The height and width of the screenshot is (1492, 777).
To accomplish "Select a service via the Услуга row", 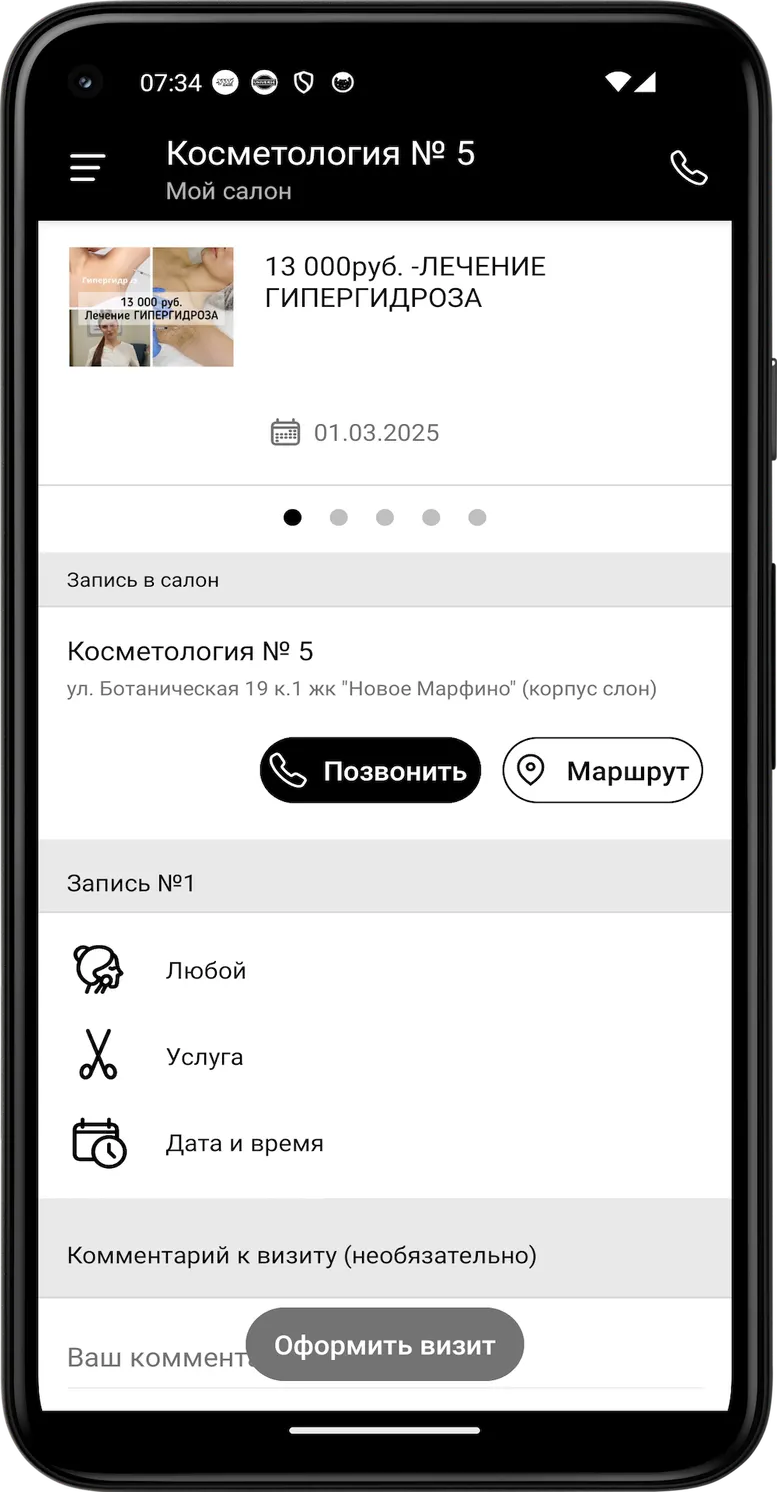I will [x=385, y=1056].
